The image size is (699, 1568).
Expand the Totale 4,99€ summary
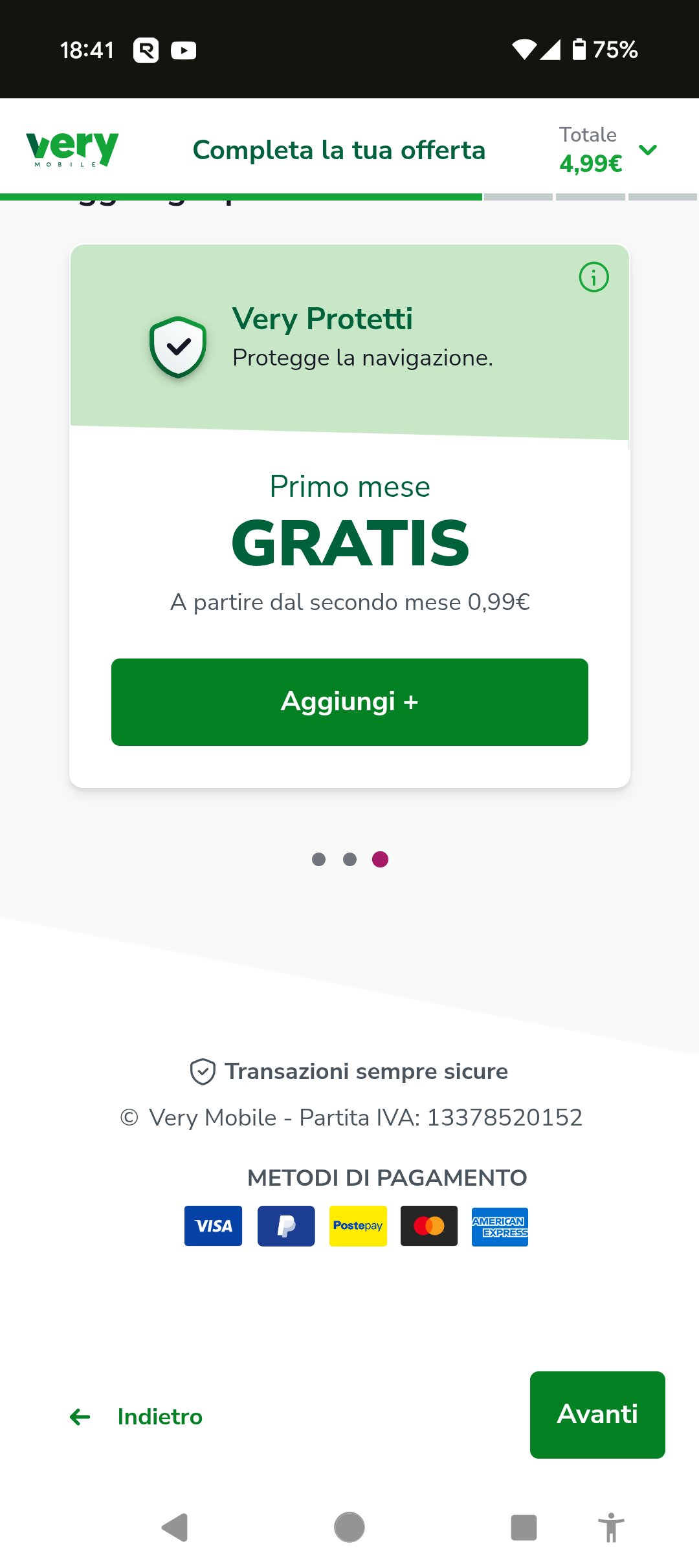[x=647, y=150]
